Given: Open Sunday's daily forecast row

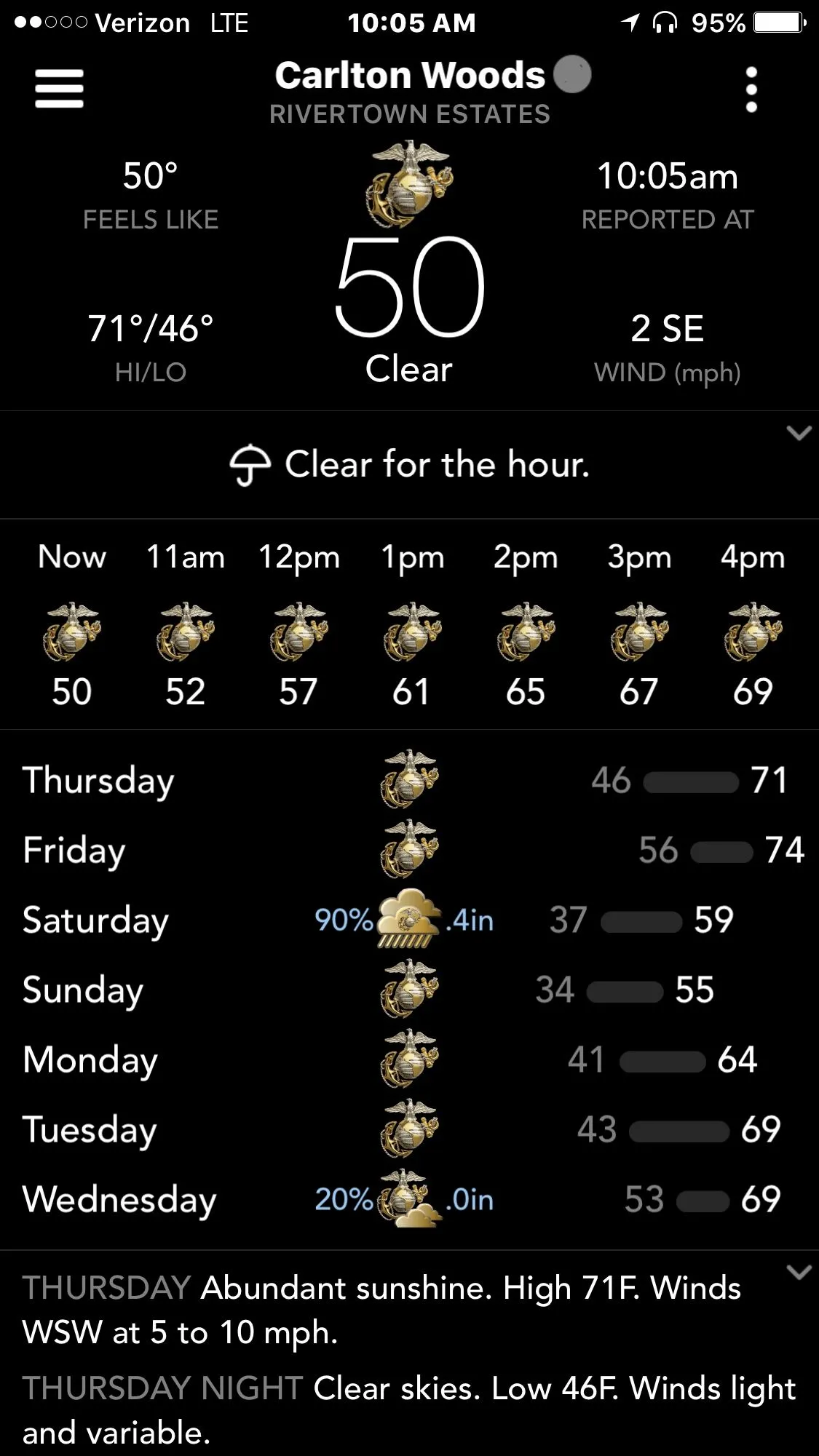Looking at the screenshot, I should (x=409, y=990).
